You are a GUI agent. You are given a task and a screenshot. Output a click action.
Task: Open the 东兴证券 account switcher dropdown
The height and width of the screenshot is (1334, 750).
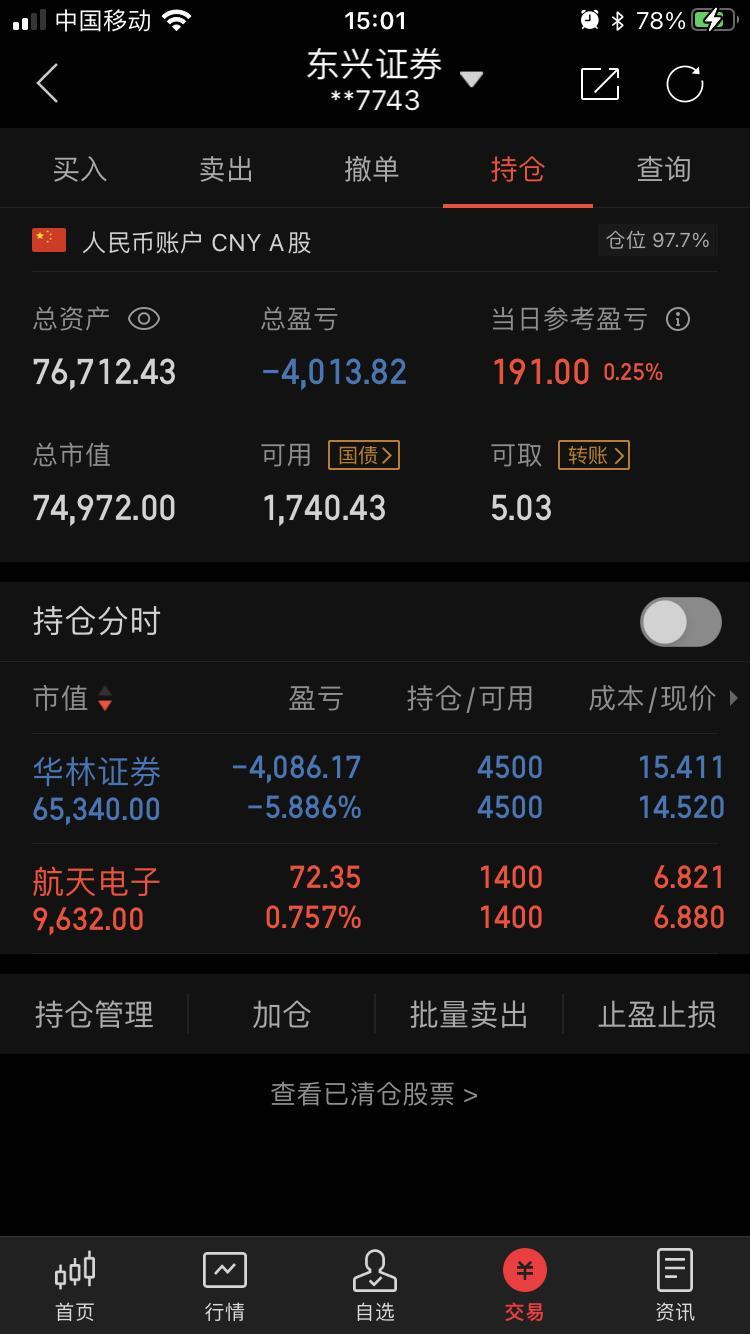pyautogui.click(x=471, y=79)
